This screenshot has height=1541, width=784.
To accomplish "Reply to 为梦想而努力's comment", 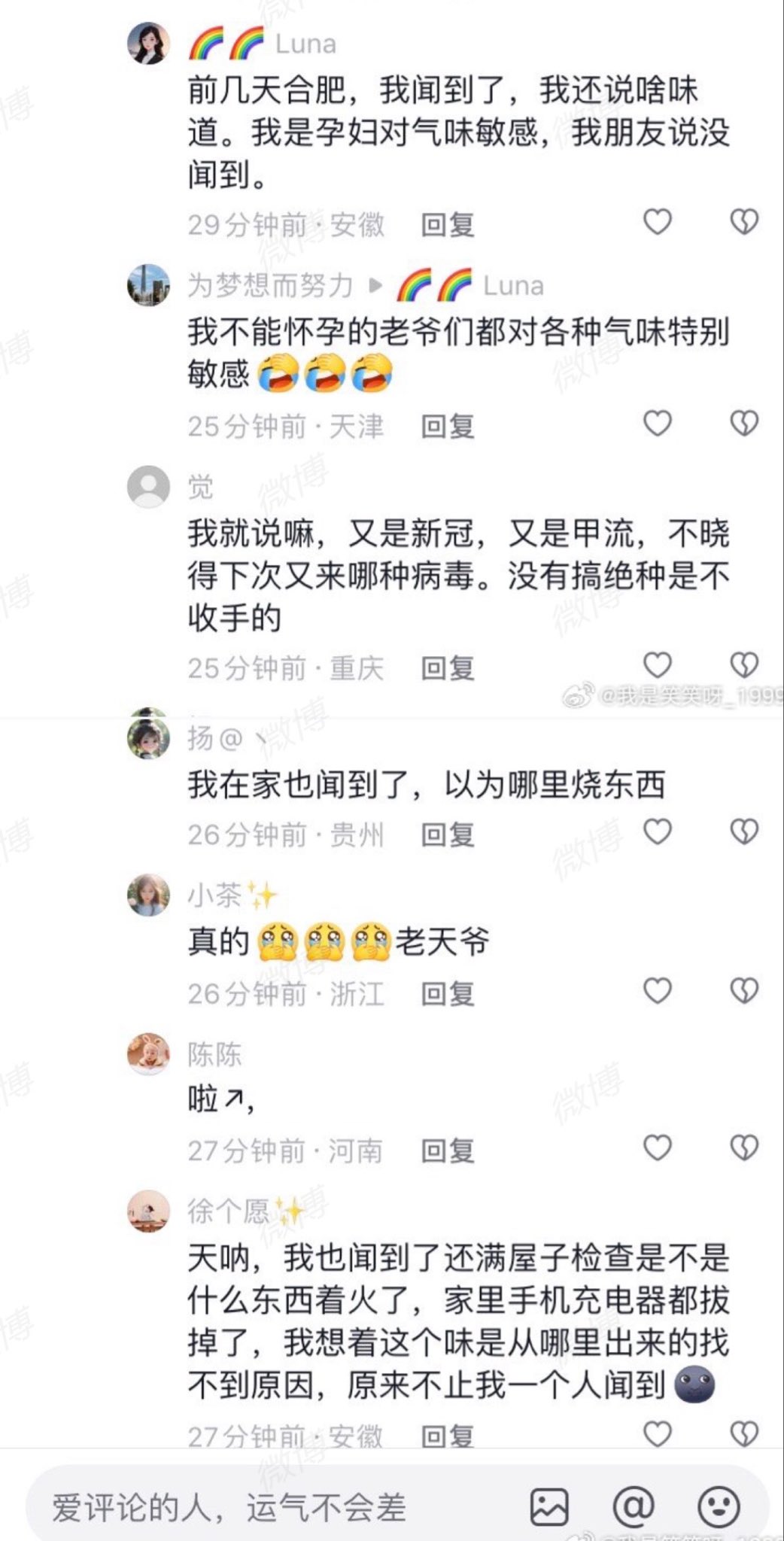I will click(x=447, y=427).
